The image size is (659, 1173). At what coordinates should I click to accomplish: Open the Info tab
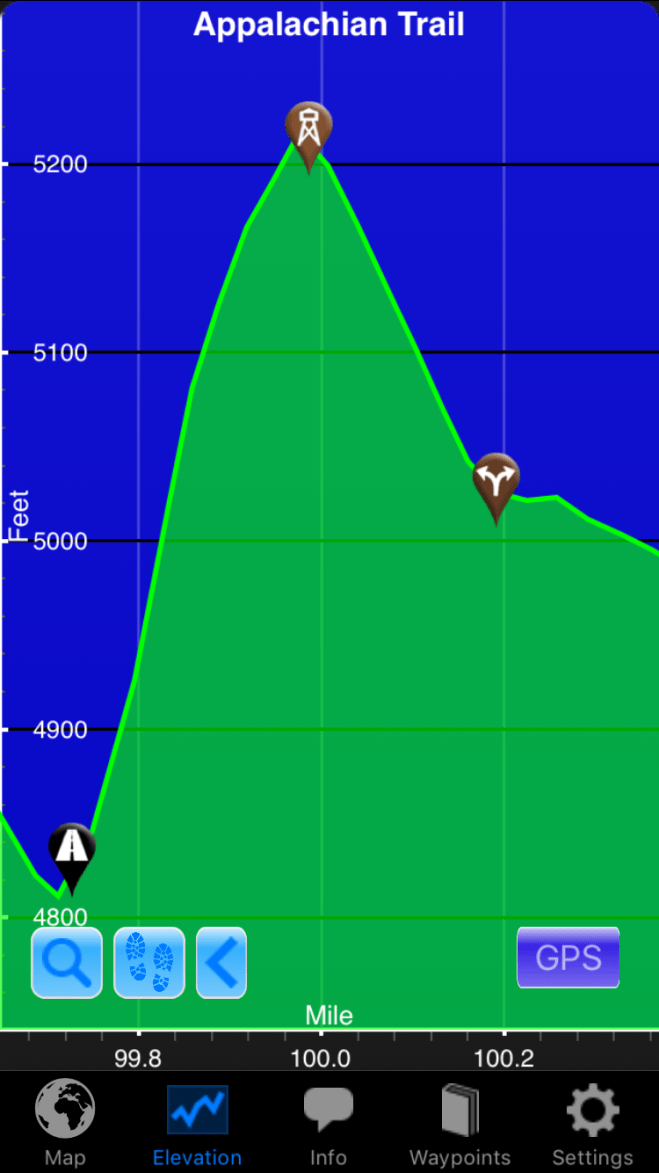point(328,1124)
